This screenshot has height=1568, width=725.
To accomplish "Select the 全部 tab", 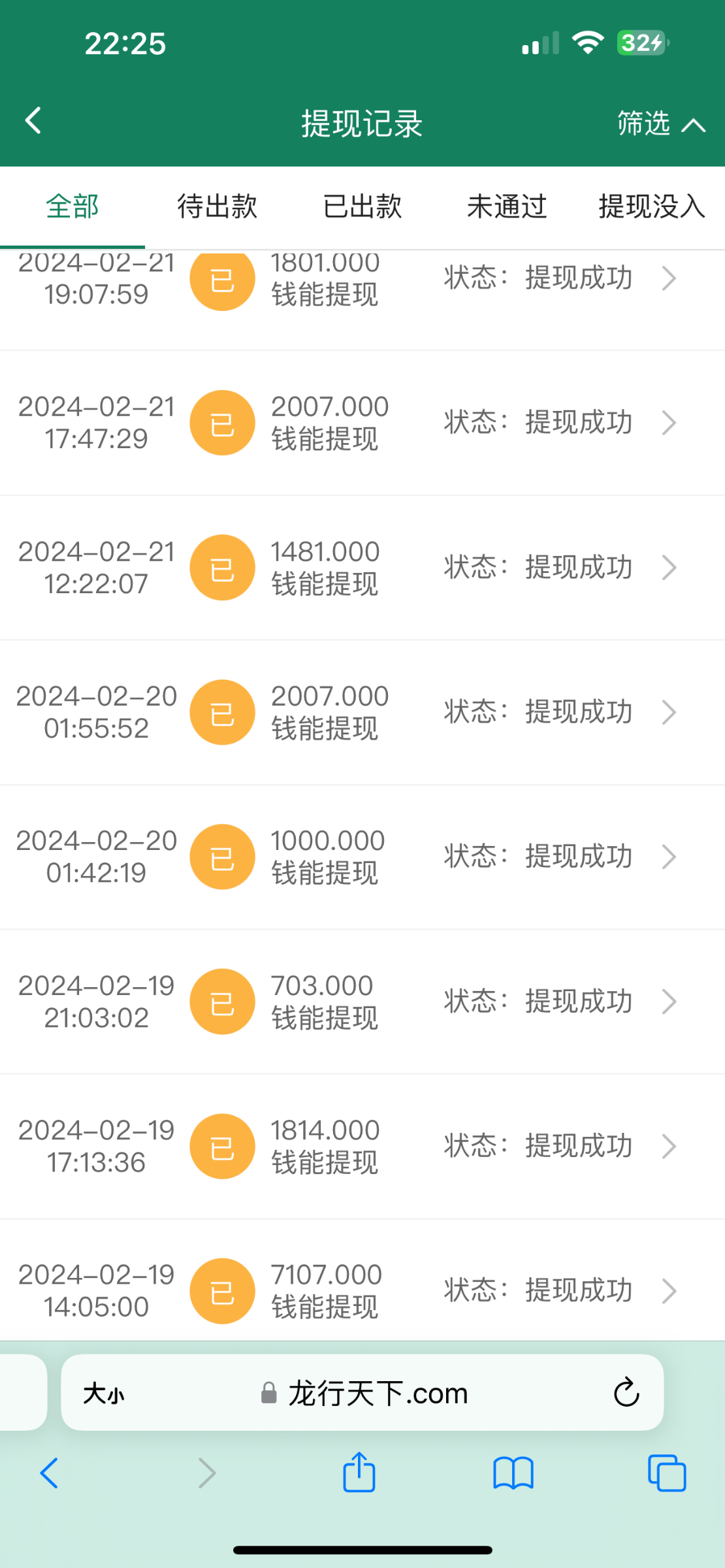I will [x=72, y=206].
